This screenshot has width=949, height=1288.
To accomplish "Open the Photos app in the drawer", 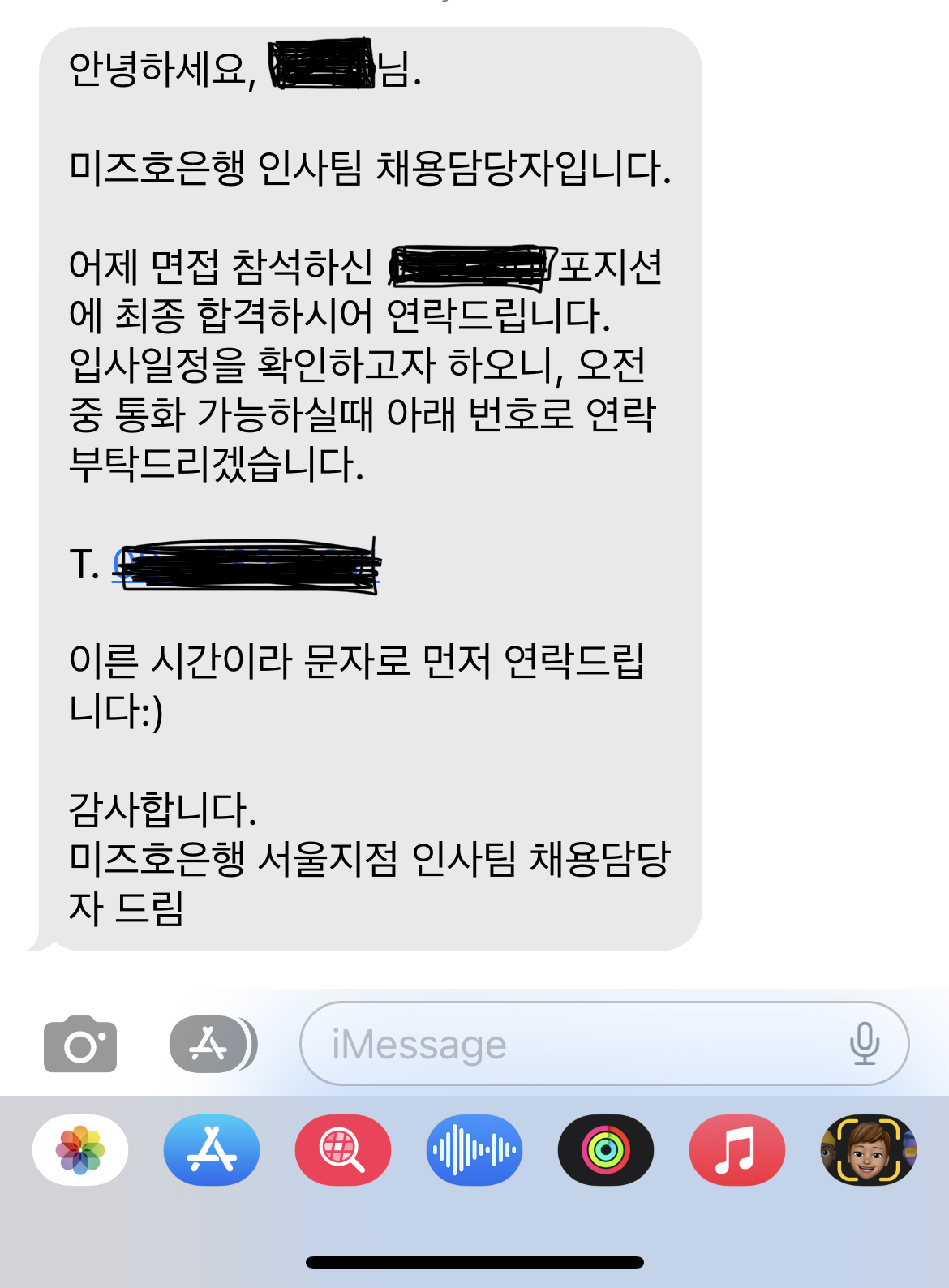I will (x=80, y=1149).
